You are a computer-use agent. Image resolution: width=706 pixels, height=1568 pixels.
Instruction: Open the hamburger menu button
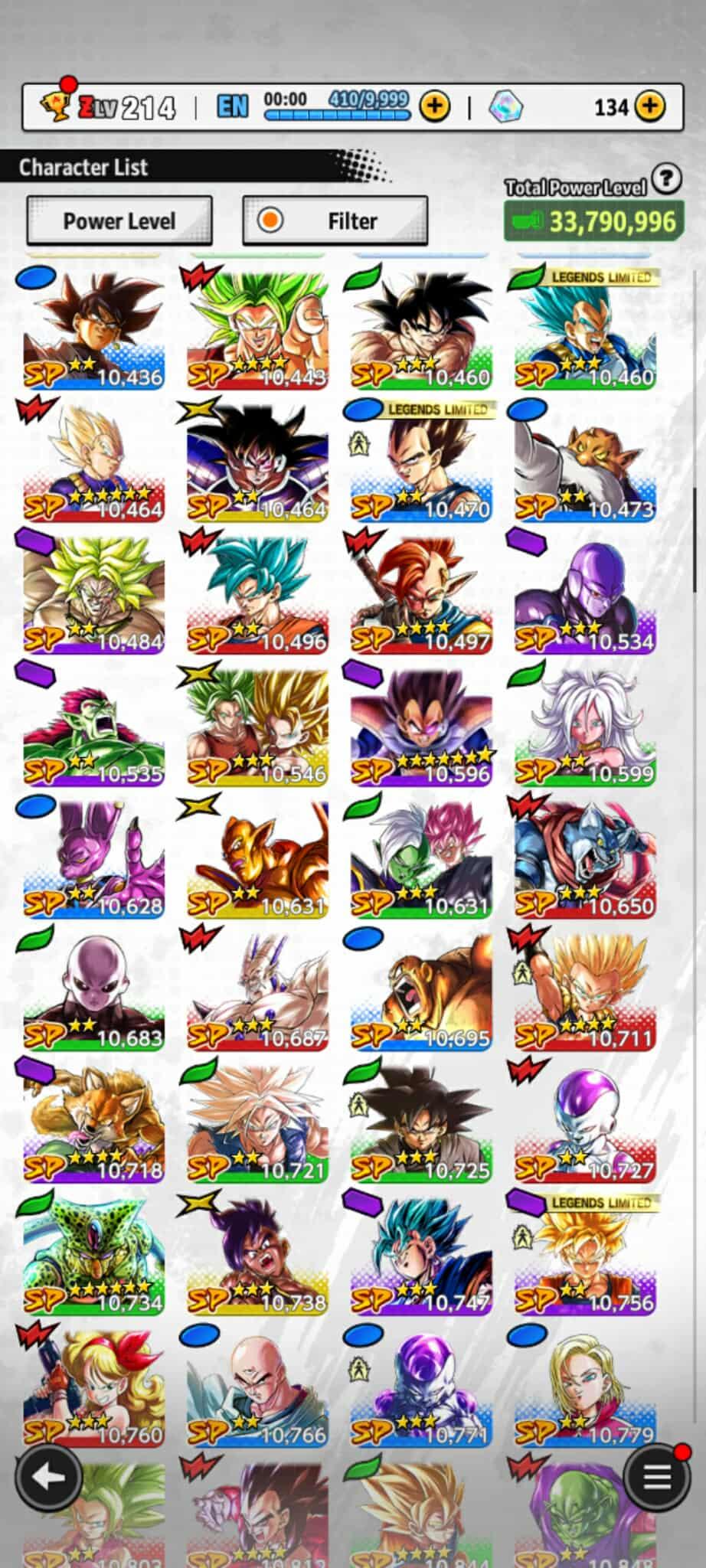coord(656,1477)
